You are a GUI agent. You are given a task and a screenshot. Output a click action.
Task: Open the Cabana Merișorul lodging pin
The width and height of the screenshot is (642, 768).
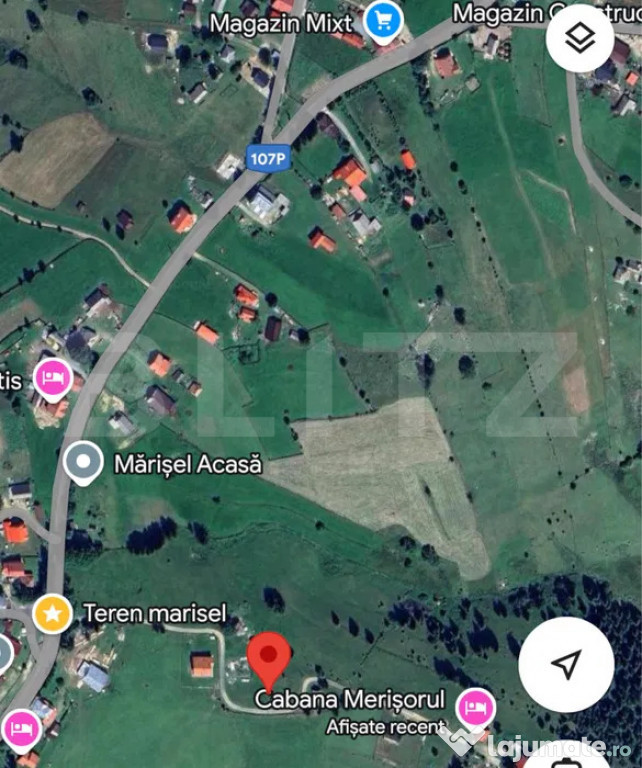click(x=475, y=707)
